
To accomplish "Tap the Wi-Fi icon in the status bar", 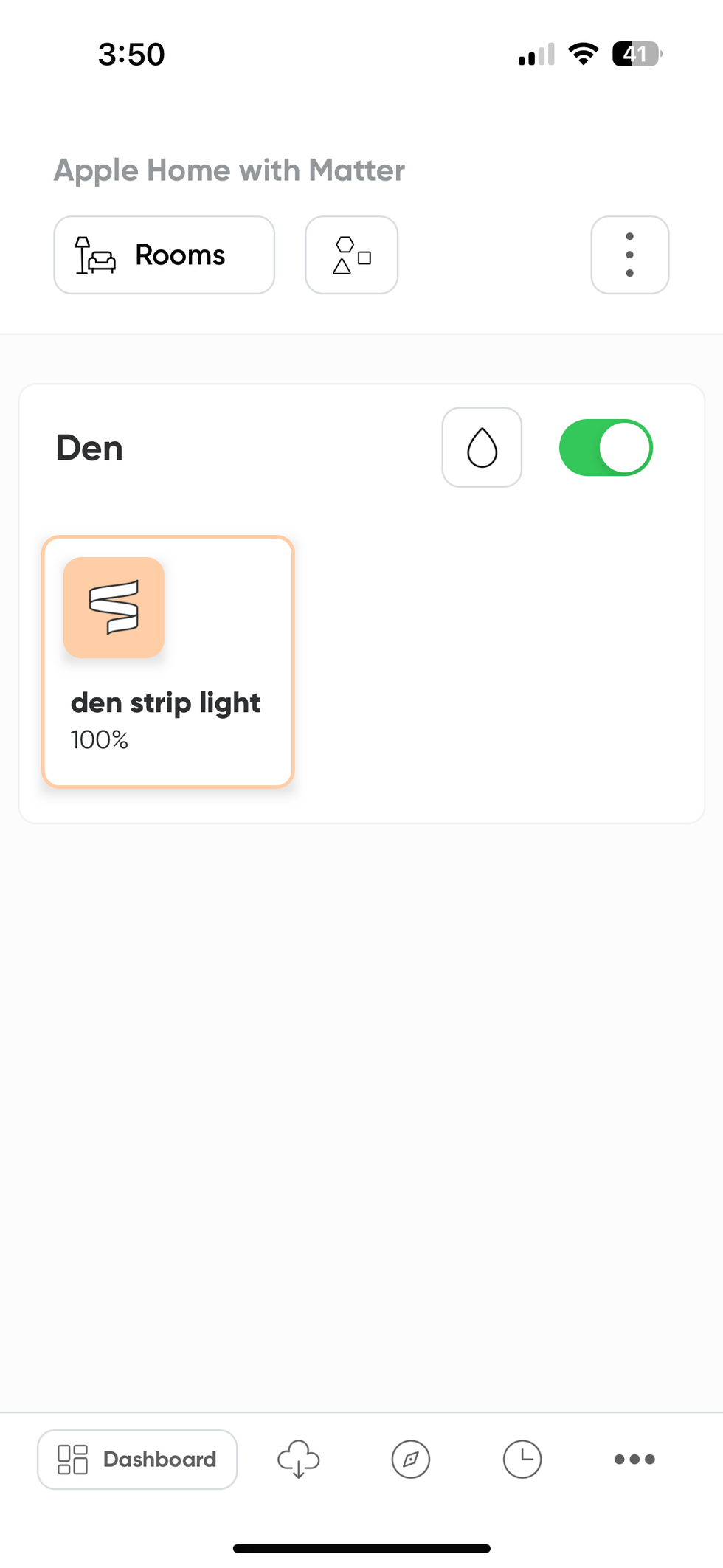I will click(583, 54).
